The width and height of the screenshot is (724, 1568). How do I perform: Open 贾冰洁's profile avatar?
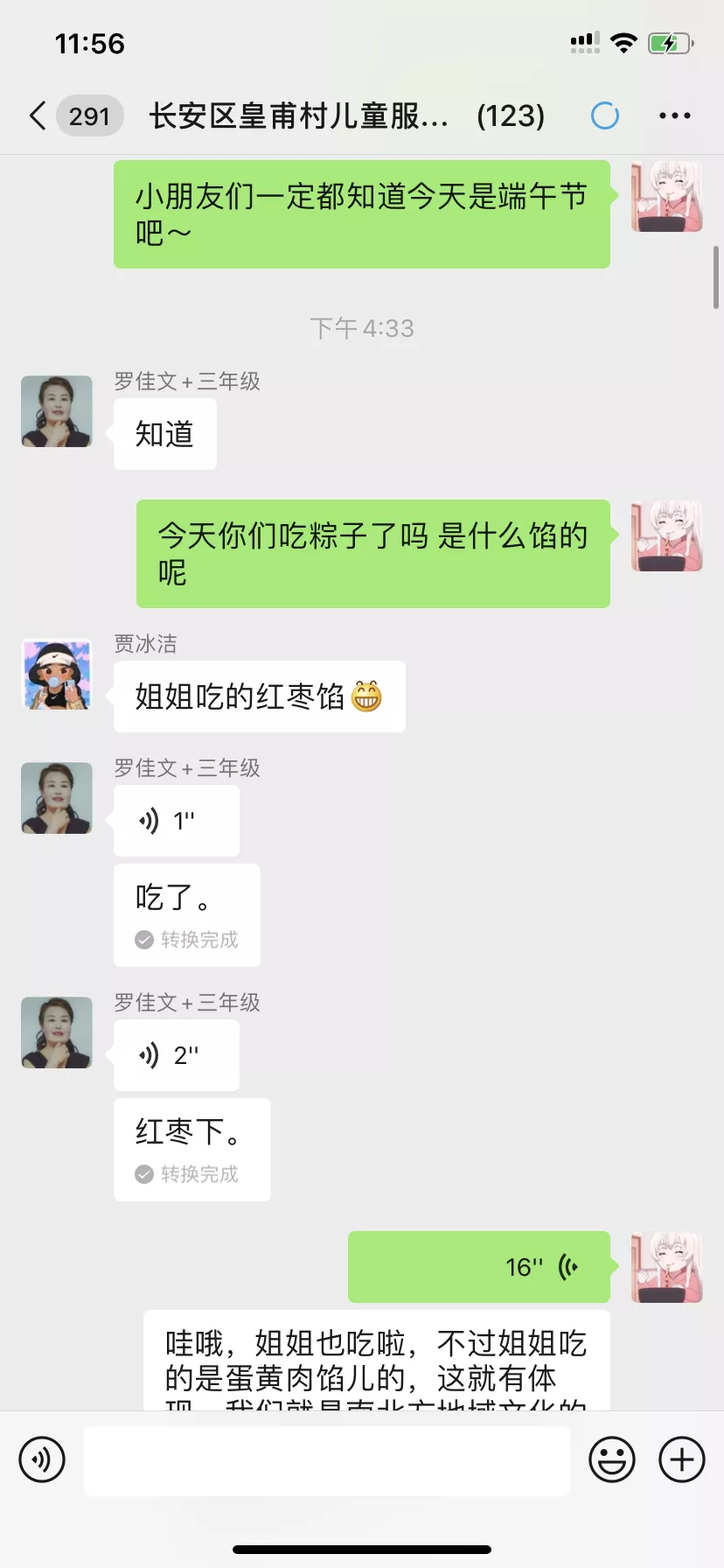click(57, 675)
